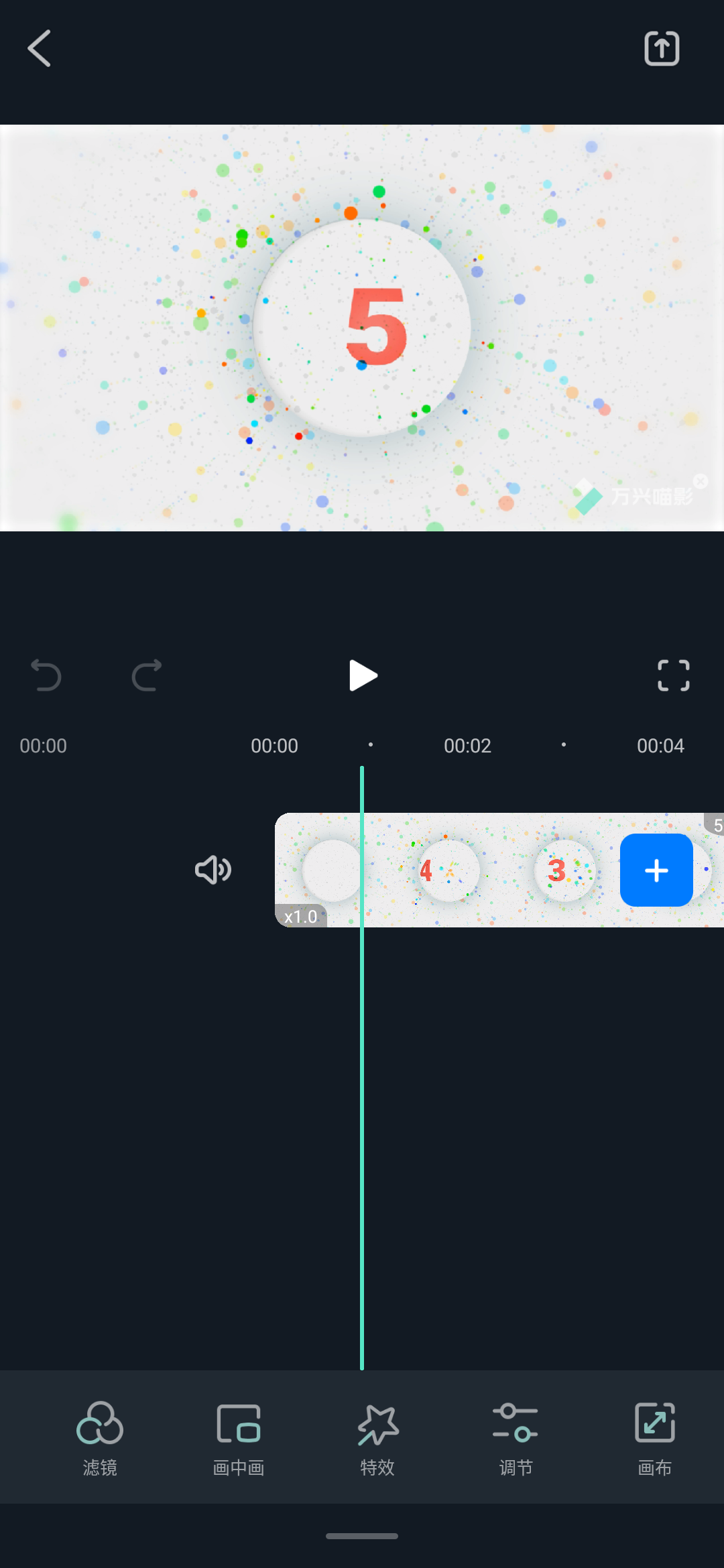
Task: Remove the watermark with its close button
Action: [701, 481]
